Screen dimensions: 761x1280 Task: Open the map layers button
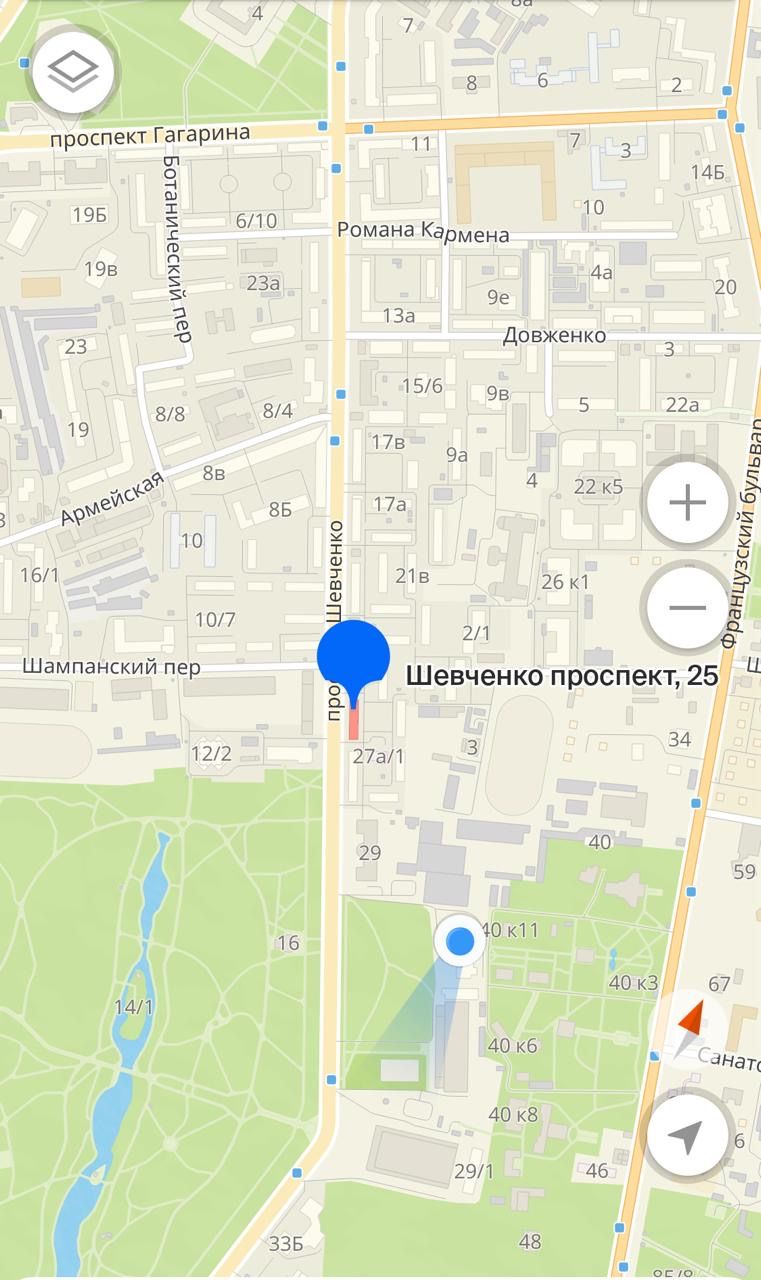(x=73, y=71)
